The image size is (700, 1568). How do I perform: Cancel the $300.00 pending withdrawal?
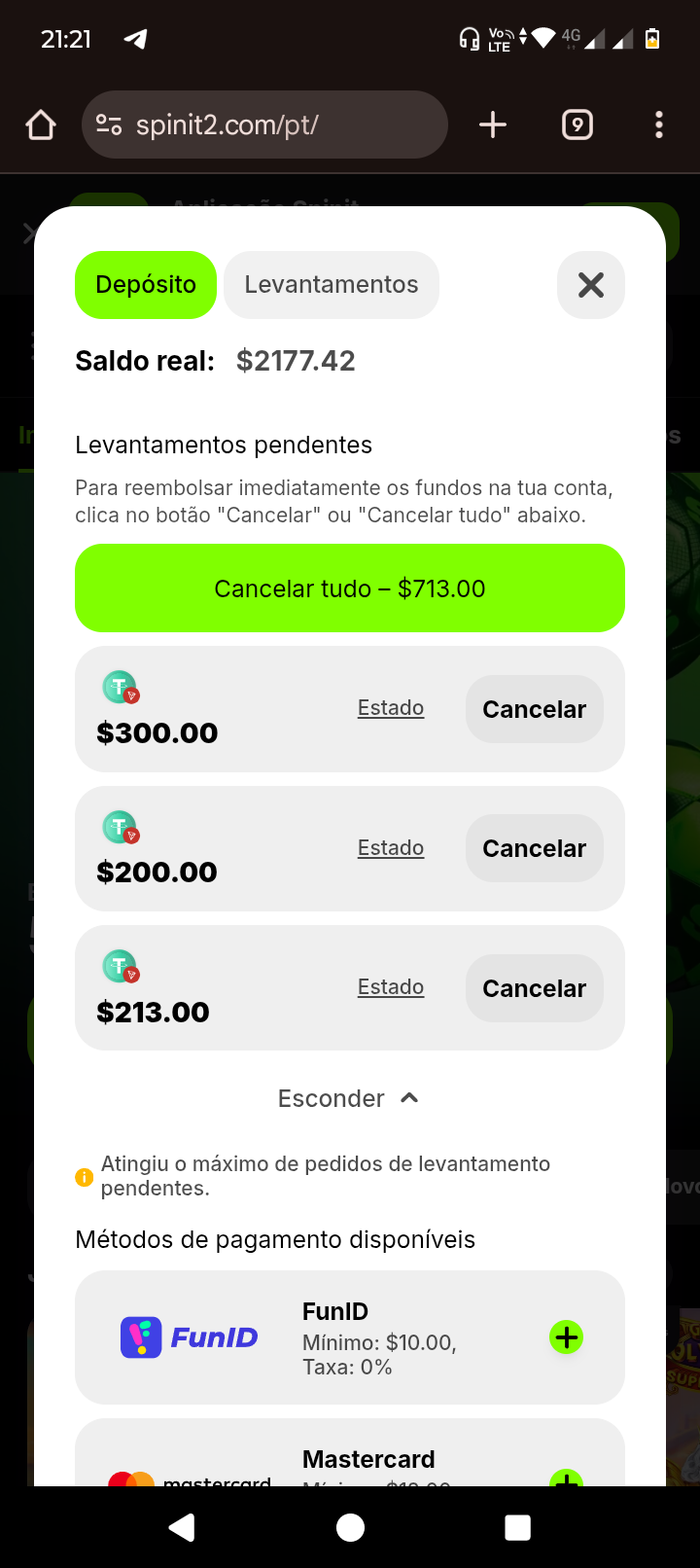click(534, 709)
